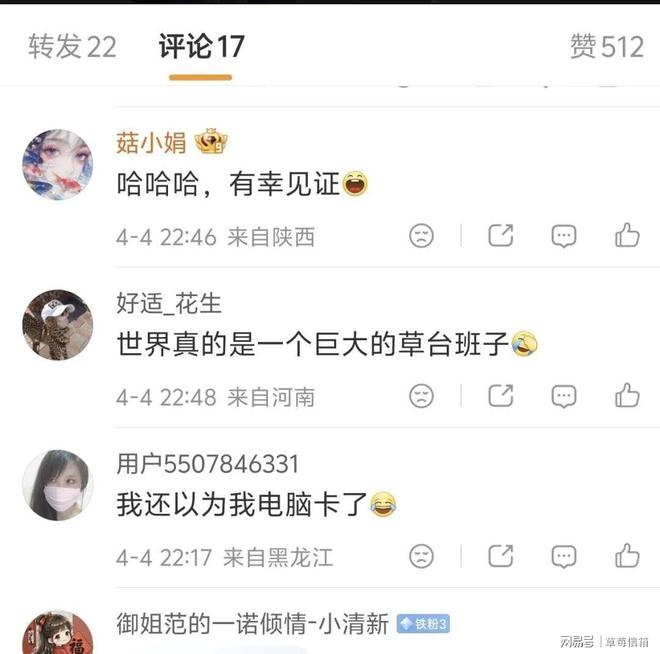Viewport: 660px width, 654px height.
Task: Like 用户5507846331's comment
Action: pos(627,556)
